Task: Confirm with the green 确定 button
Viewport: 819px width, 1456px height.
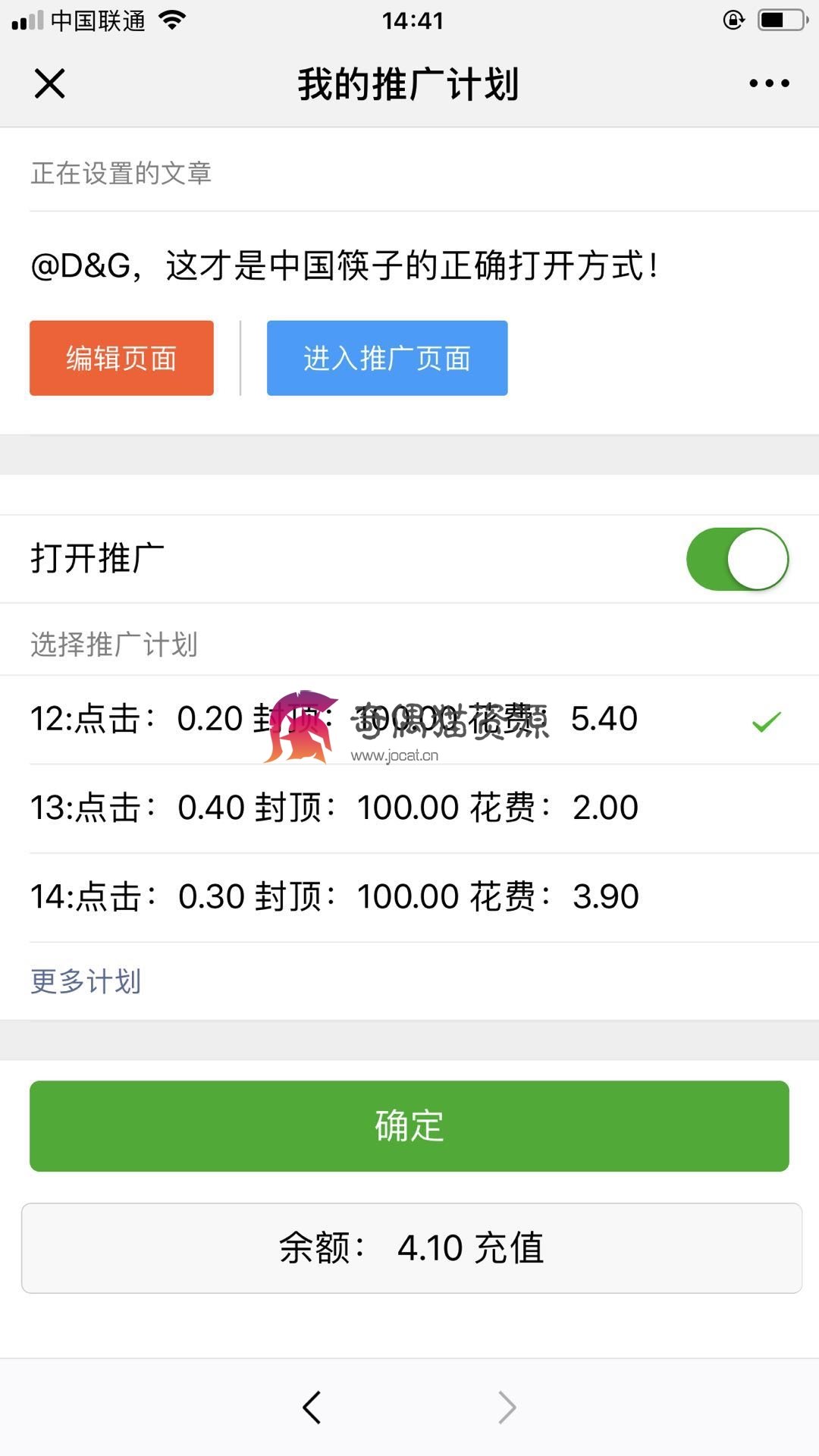Action: coord(409,1126)
